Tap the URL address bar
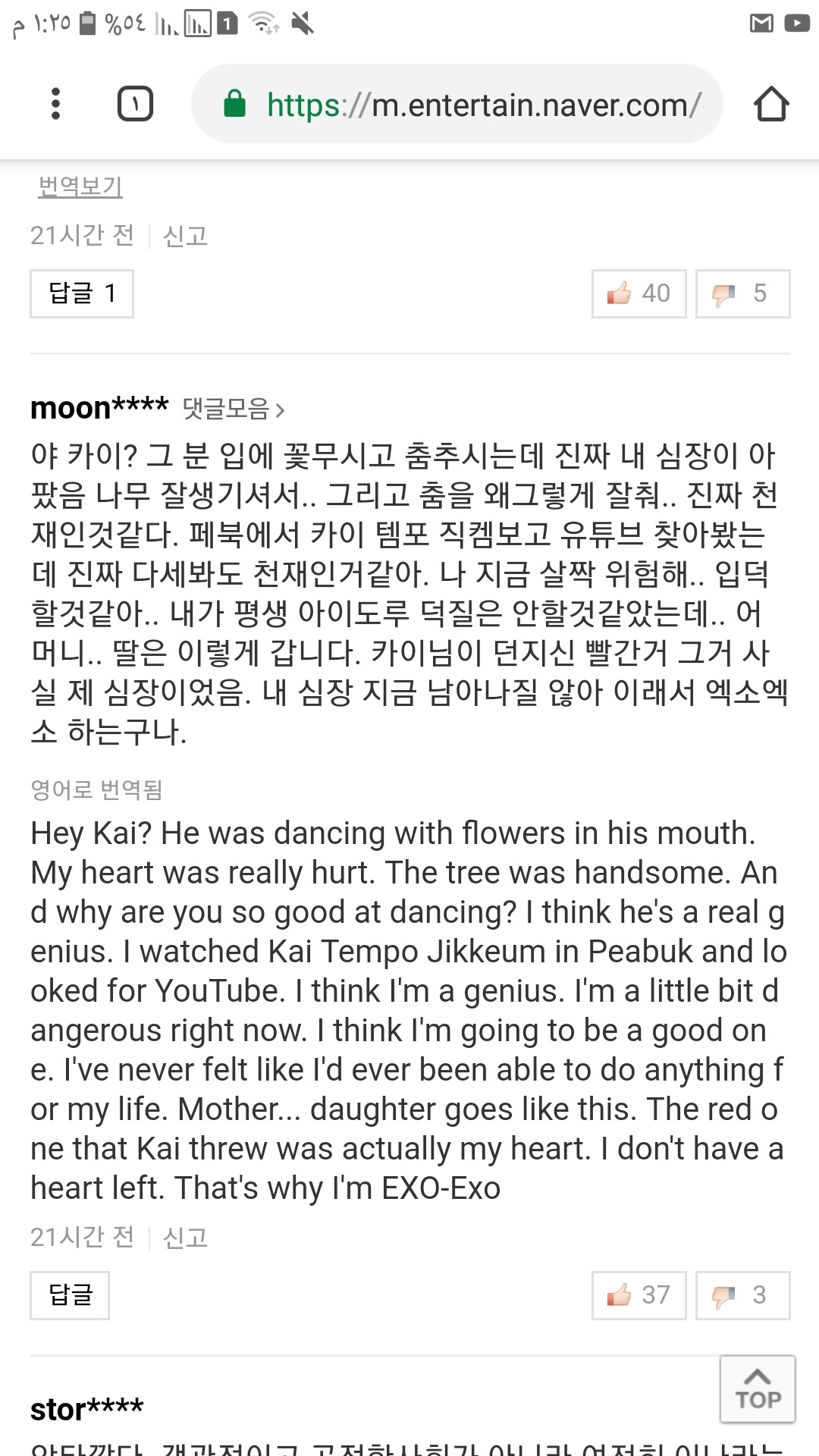 [457, 104]
